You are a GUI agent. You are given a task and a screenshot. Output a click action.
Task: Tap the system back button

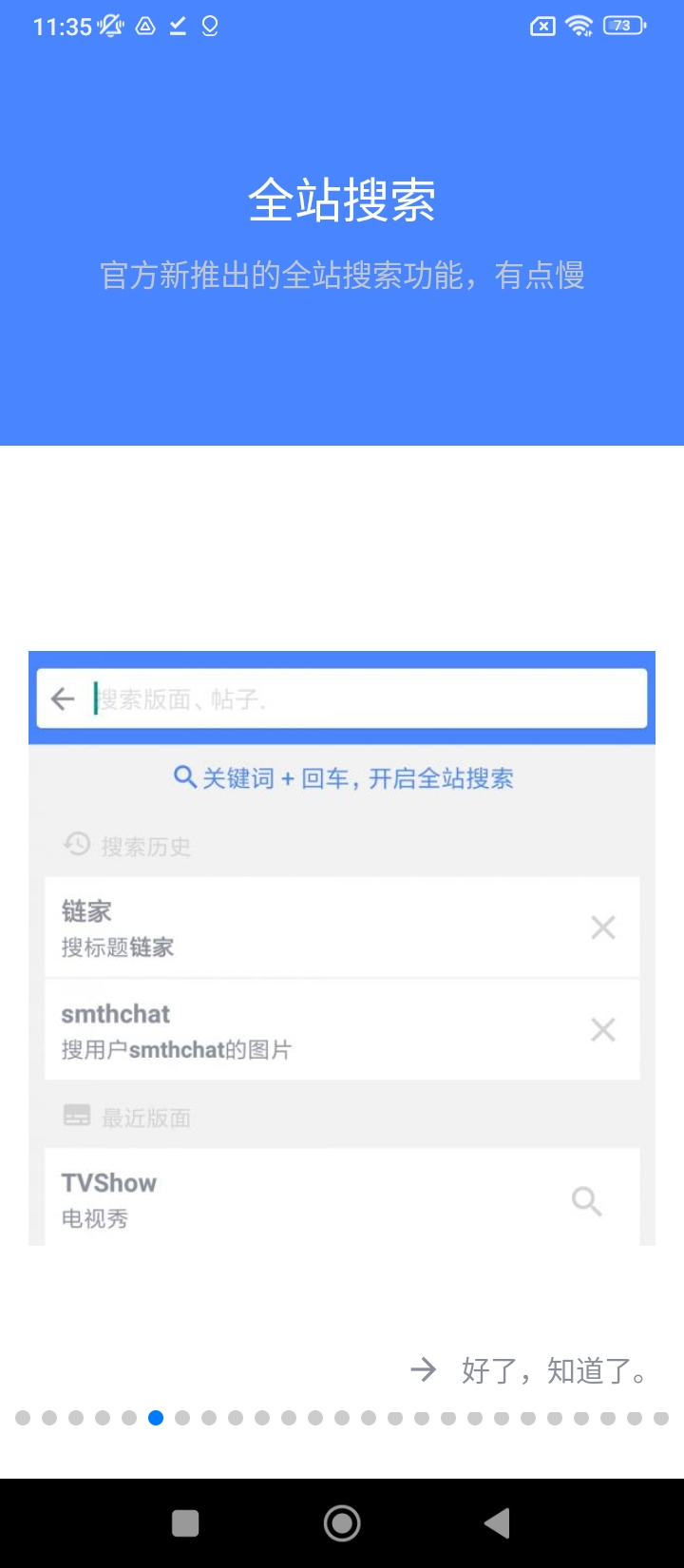pos(497,1522)
